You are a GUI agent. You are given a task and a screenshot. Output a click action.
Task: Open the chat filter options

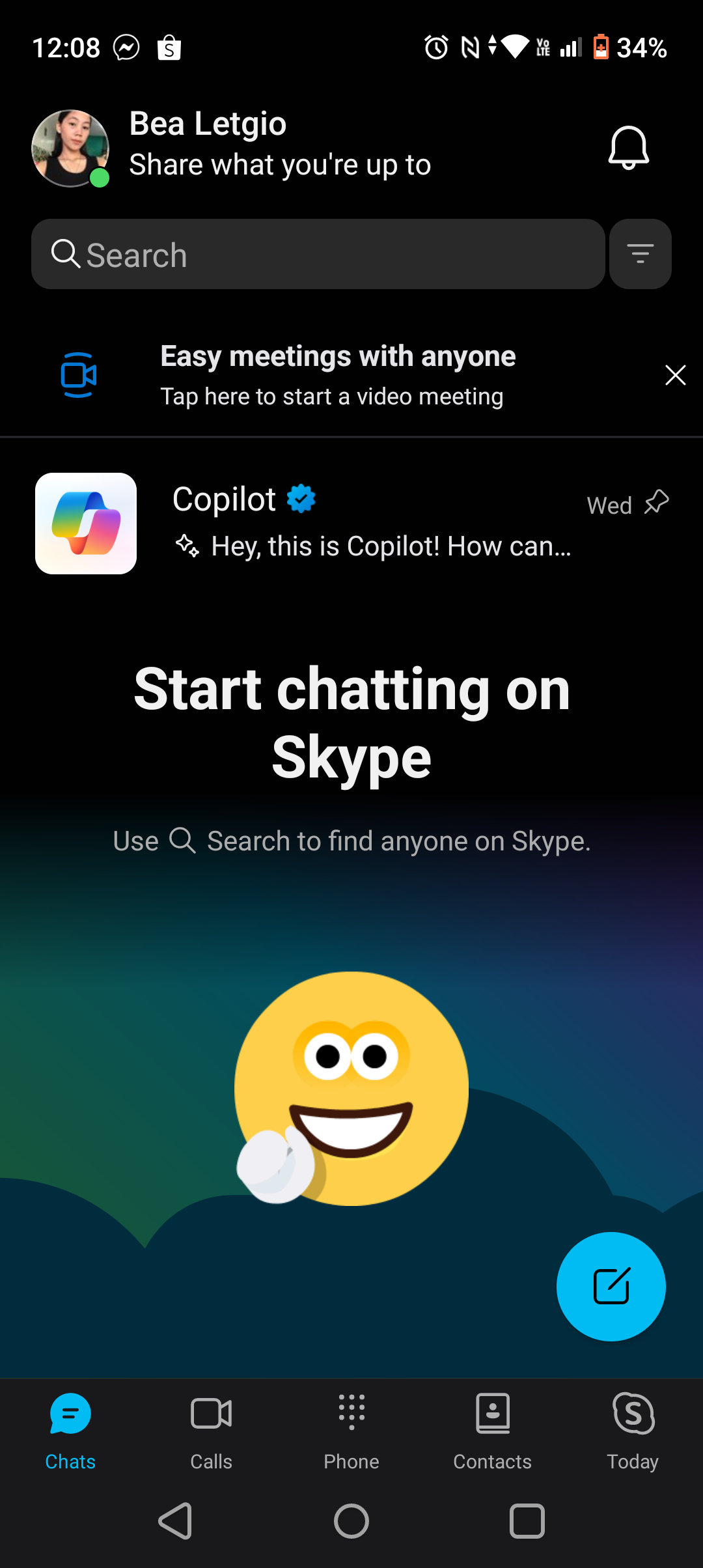click(x=641, y=254)
